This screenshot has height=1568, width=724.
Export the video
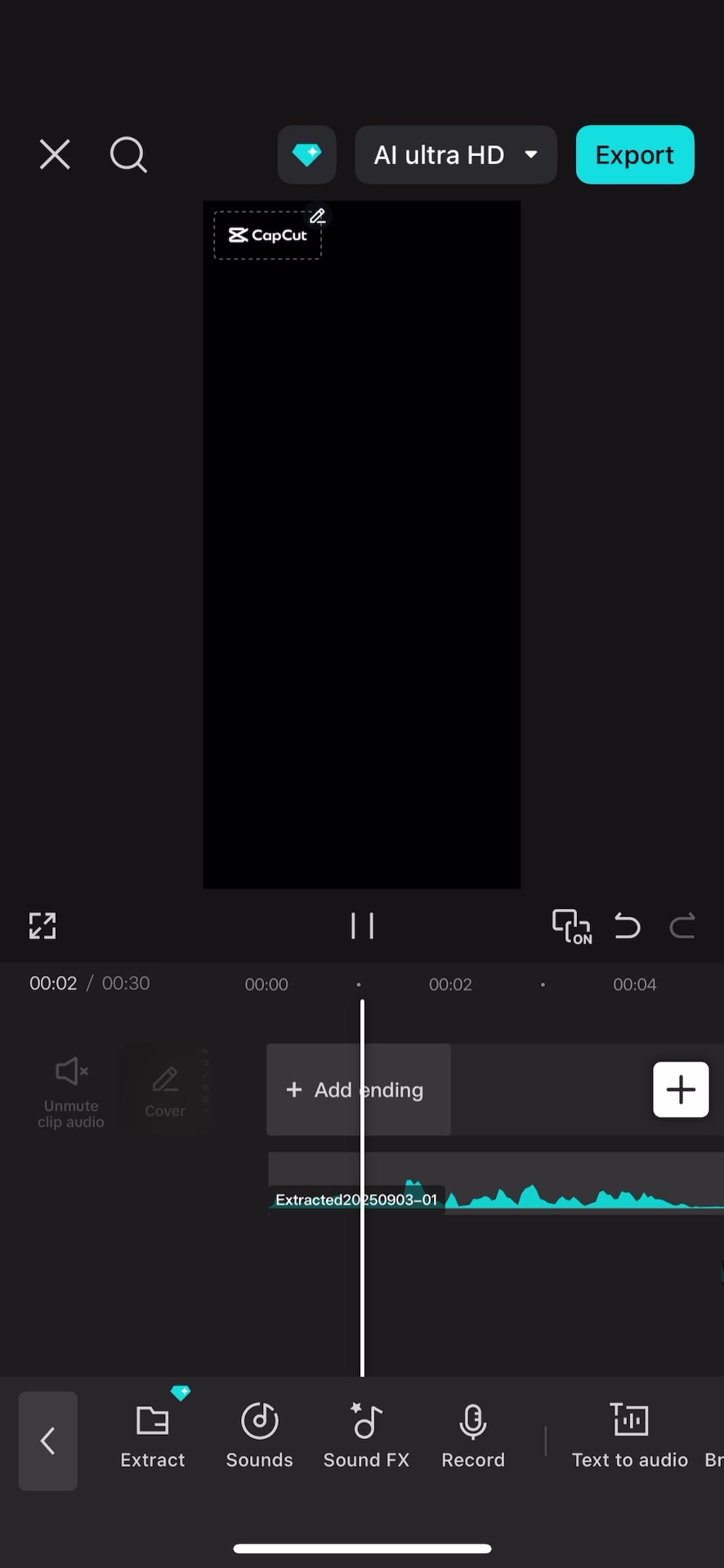click(x=635, y=154)
